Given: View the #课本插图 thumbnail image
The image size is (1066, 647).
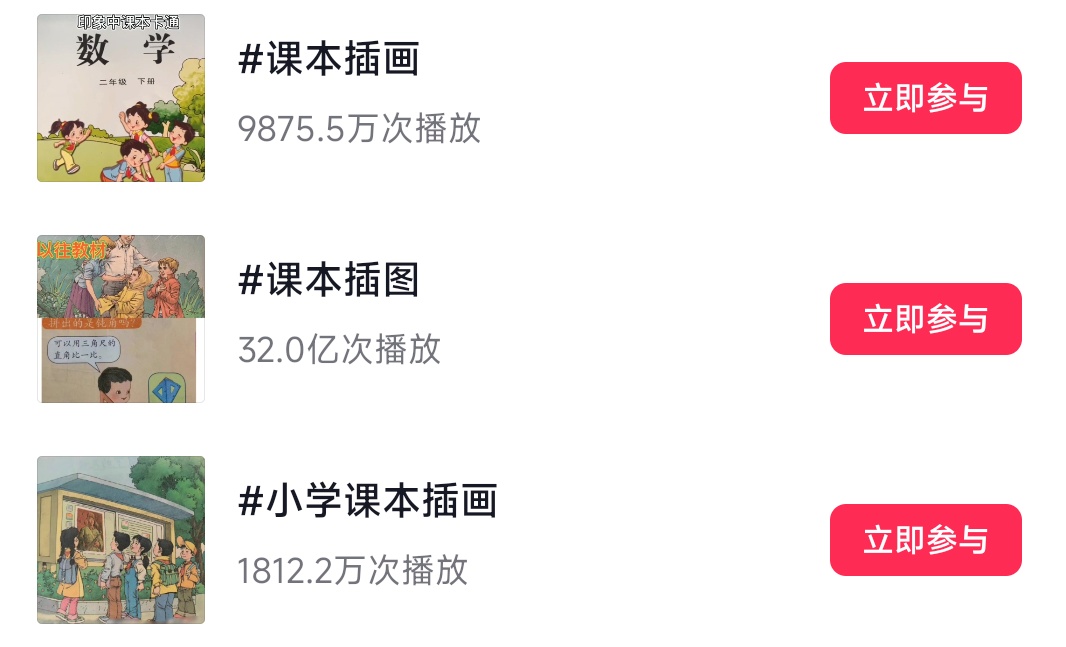Looking at the screenshot, I should click(x=121, y=319).
